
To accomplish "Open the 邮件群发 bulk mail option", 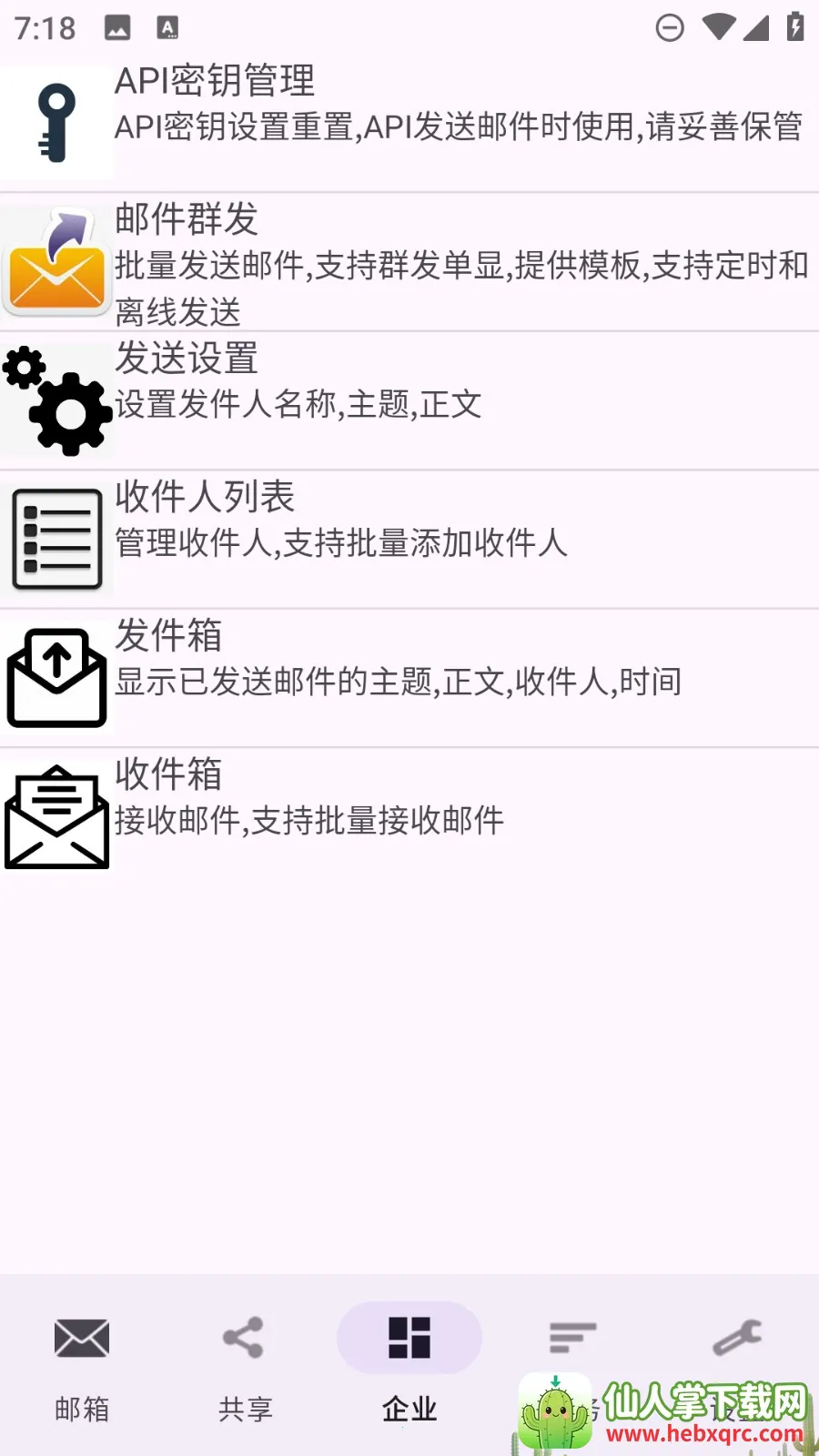I will tap(409, 262).
